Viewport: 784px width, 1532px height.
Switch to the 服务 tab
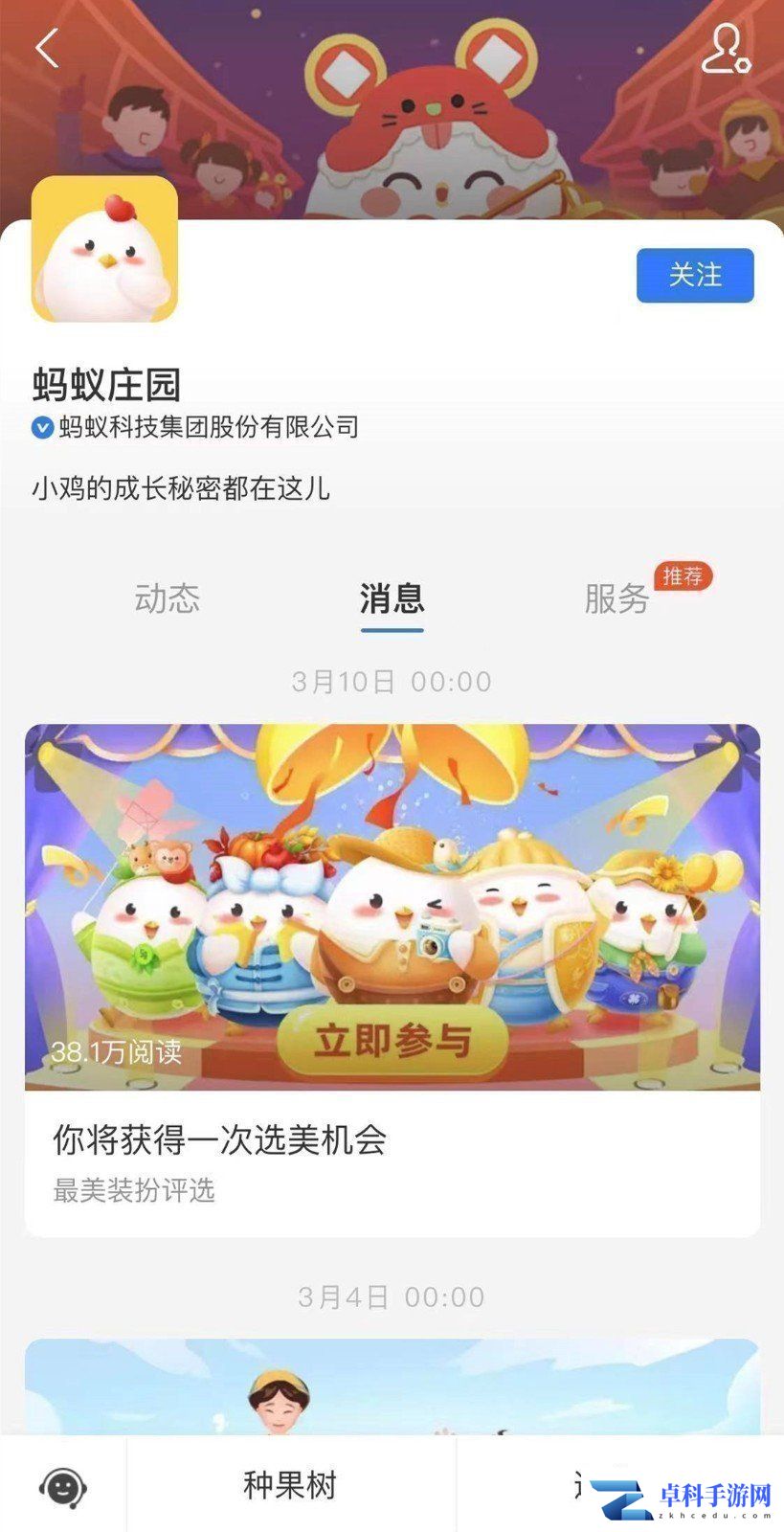(617, 598)
